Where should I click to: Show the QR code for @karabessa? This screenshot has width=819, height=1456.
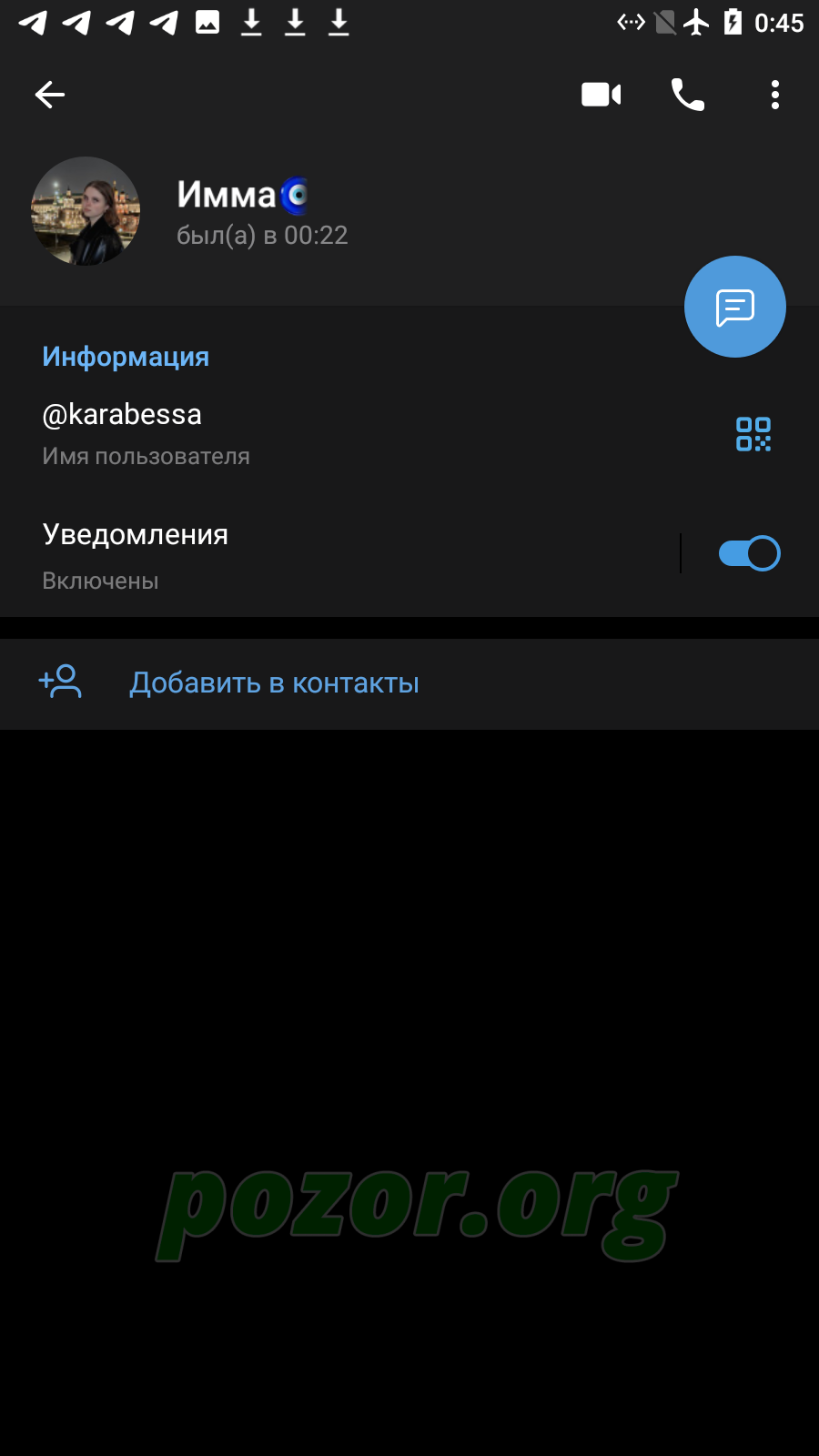pyautogui.click(x=753, y=434)
